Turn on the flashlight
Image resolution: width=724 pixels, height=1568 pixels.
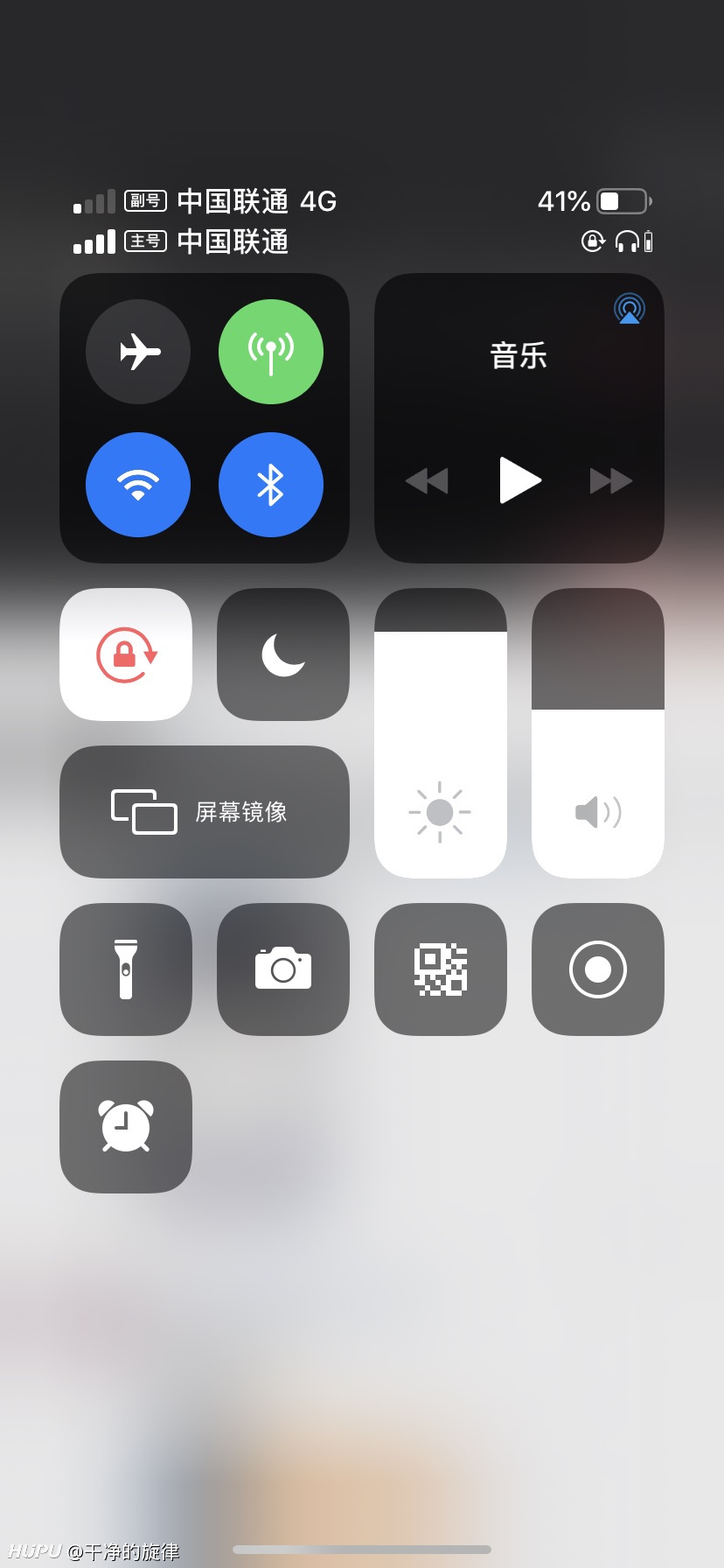(126, 969)
